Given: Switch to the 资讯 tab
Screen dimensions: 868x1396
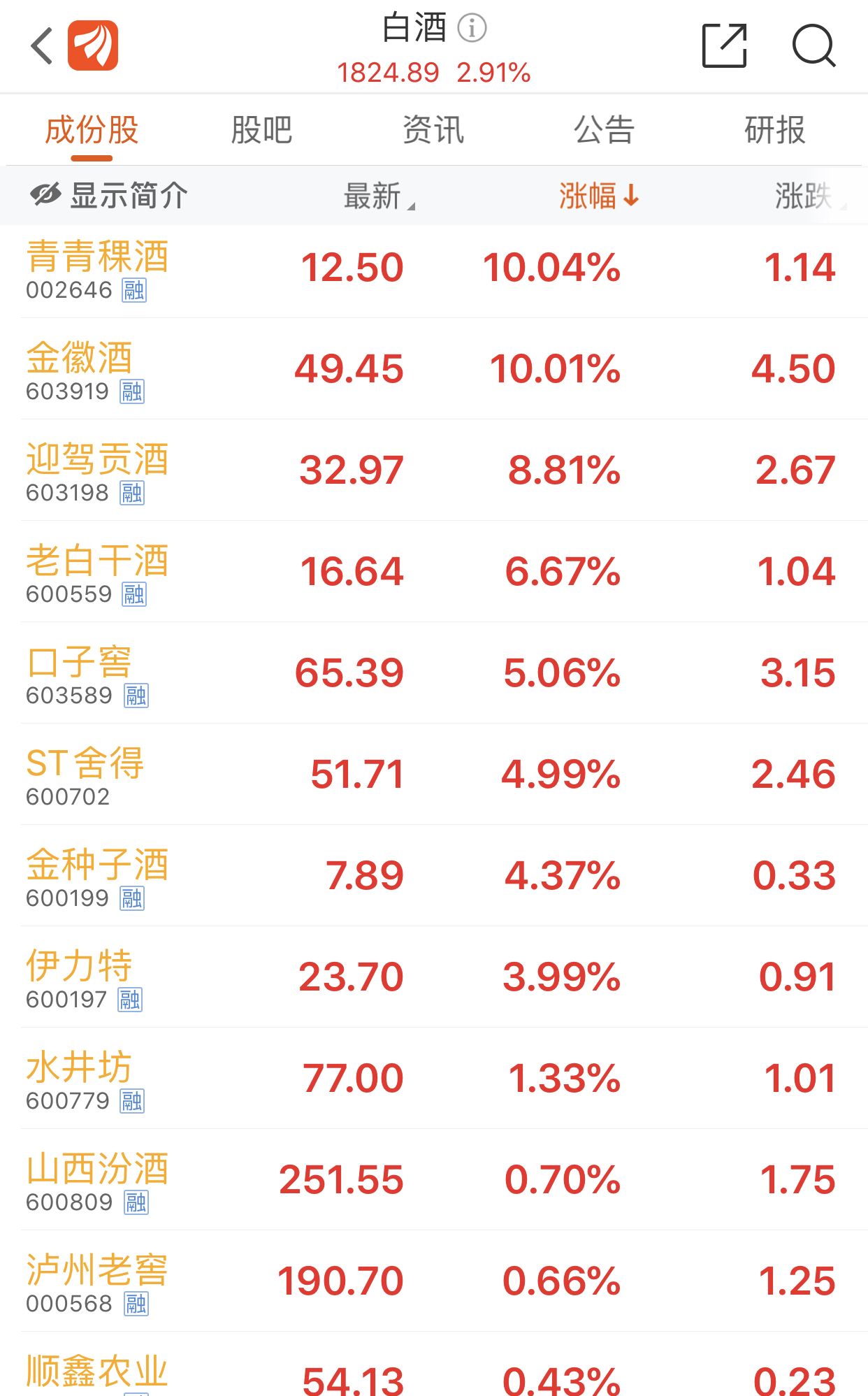Looking at the screenshot, I should click(433, 130).
